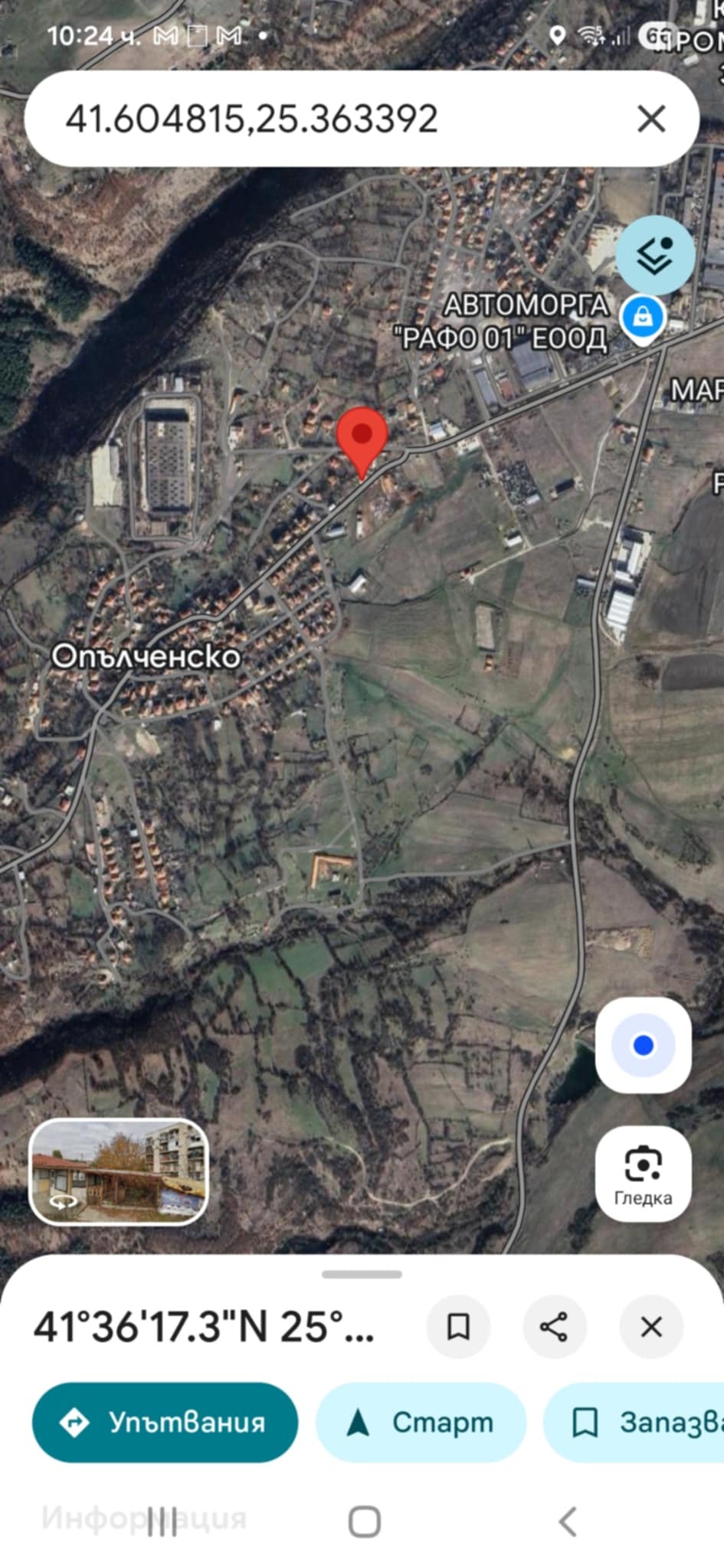Clear the search coordinates

click(651, 119)
